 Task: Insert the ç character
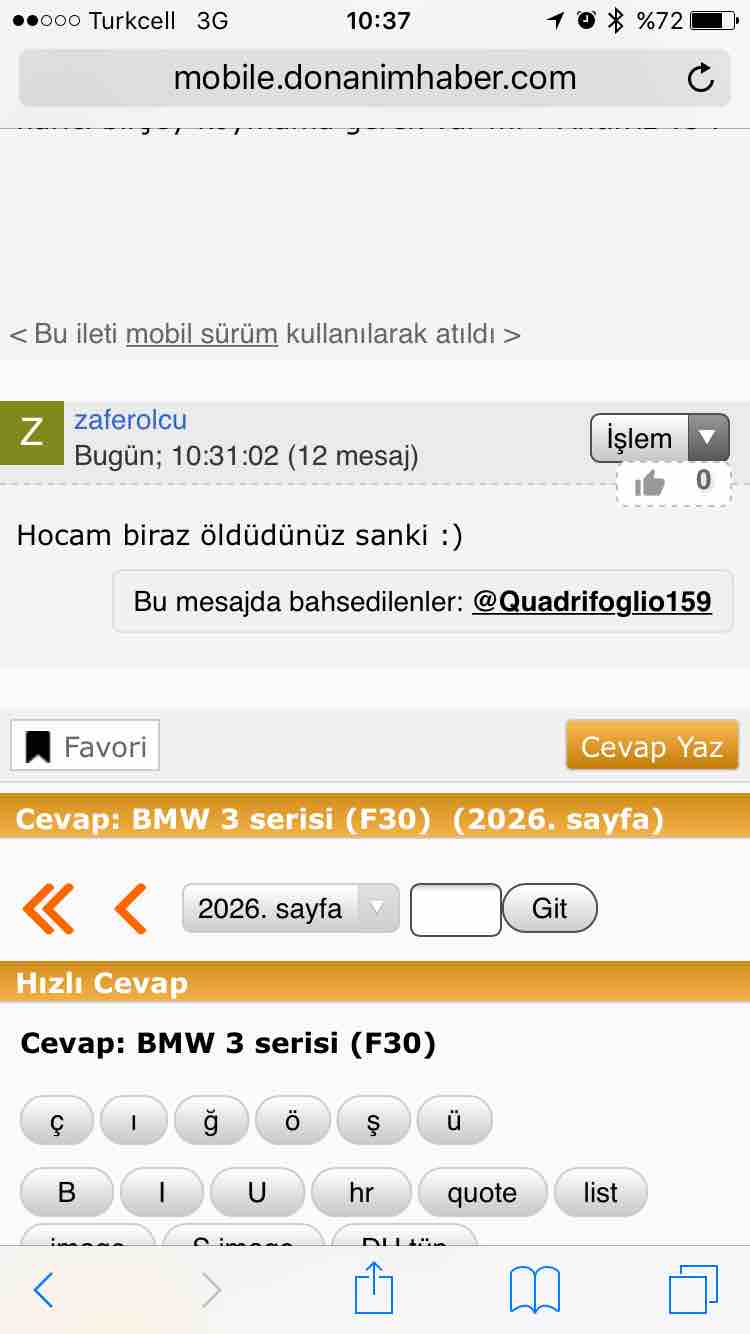[x=57, y=1122]
